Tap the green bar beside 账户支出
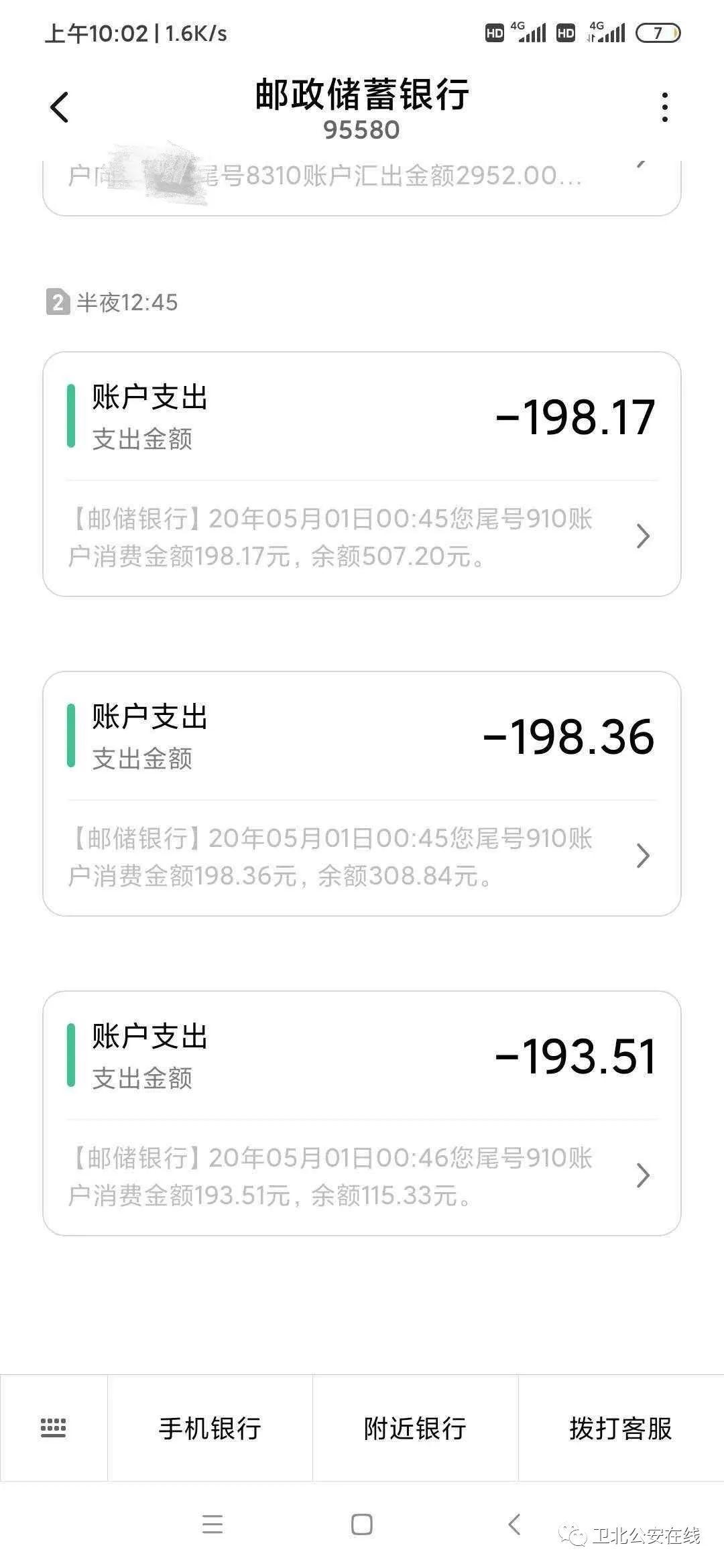Screen dimensions: 724x1568 pyautogui.click(x=72, y=417)
